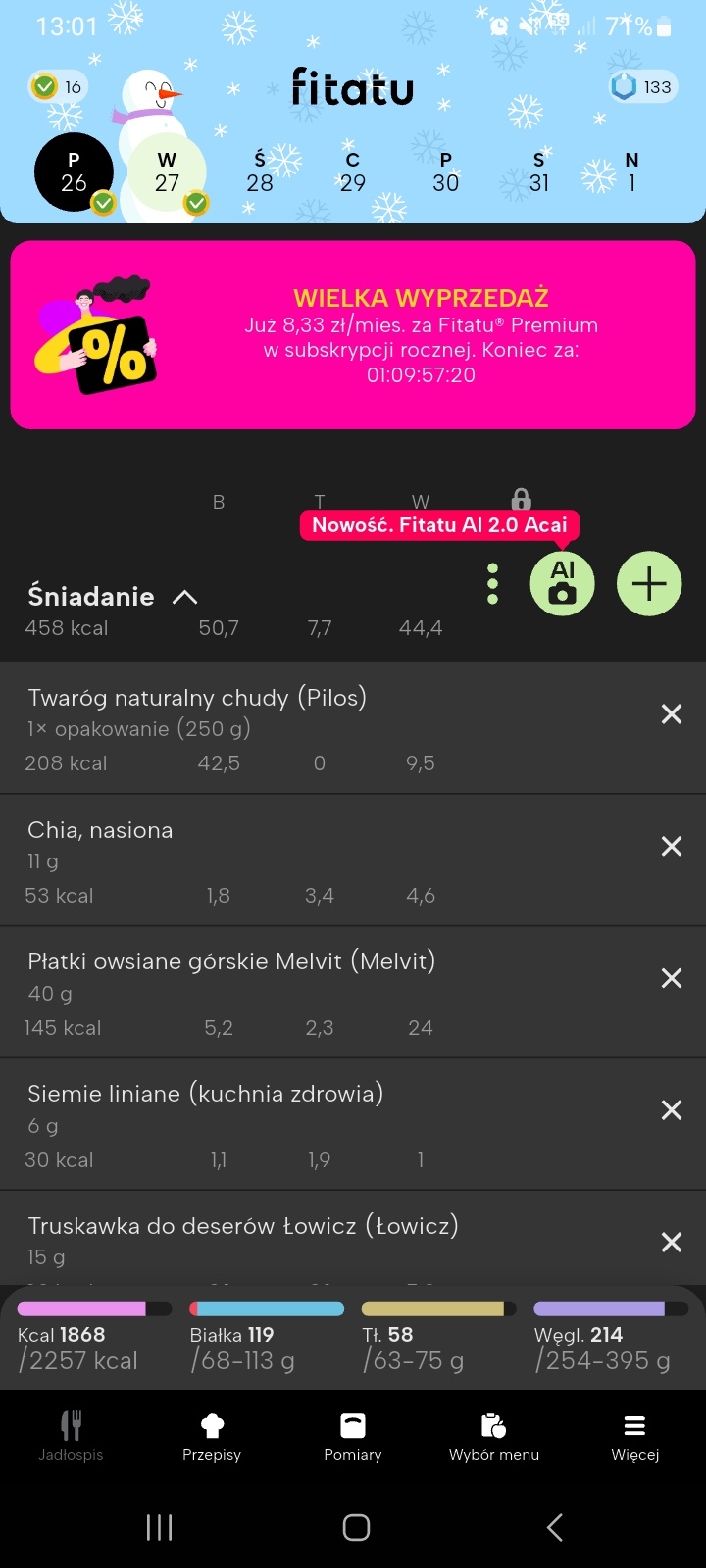Select day 31 in the date strip
Image resolution: width=706 pixels, height=1568 pixels.
pyautogui.click(x=539, y=172)
